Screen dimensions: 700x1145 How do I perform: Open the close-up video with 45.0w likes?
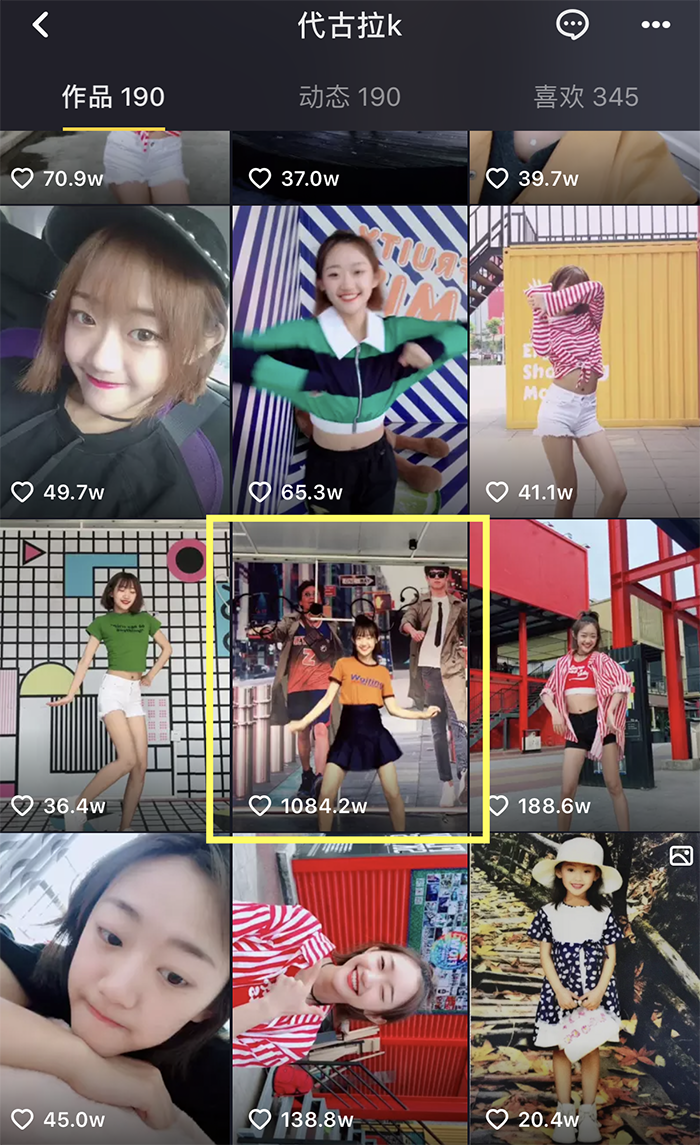[114, 990]
